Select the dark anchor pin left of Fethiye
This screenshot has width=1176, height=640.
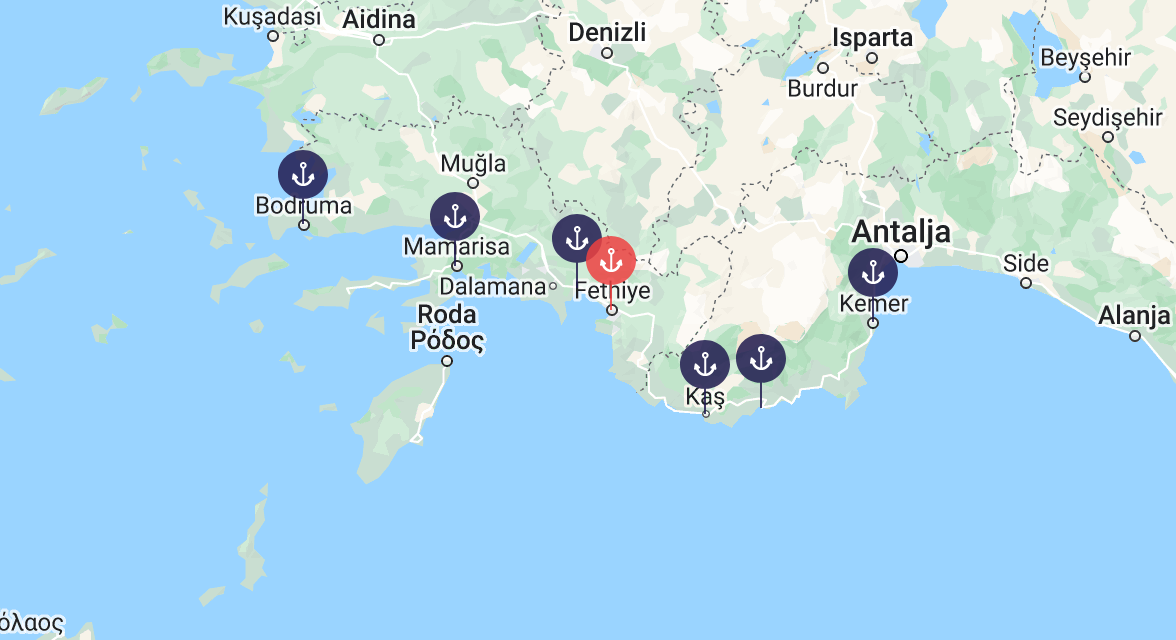click(x=575, y=238)
